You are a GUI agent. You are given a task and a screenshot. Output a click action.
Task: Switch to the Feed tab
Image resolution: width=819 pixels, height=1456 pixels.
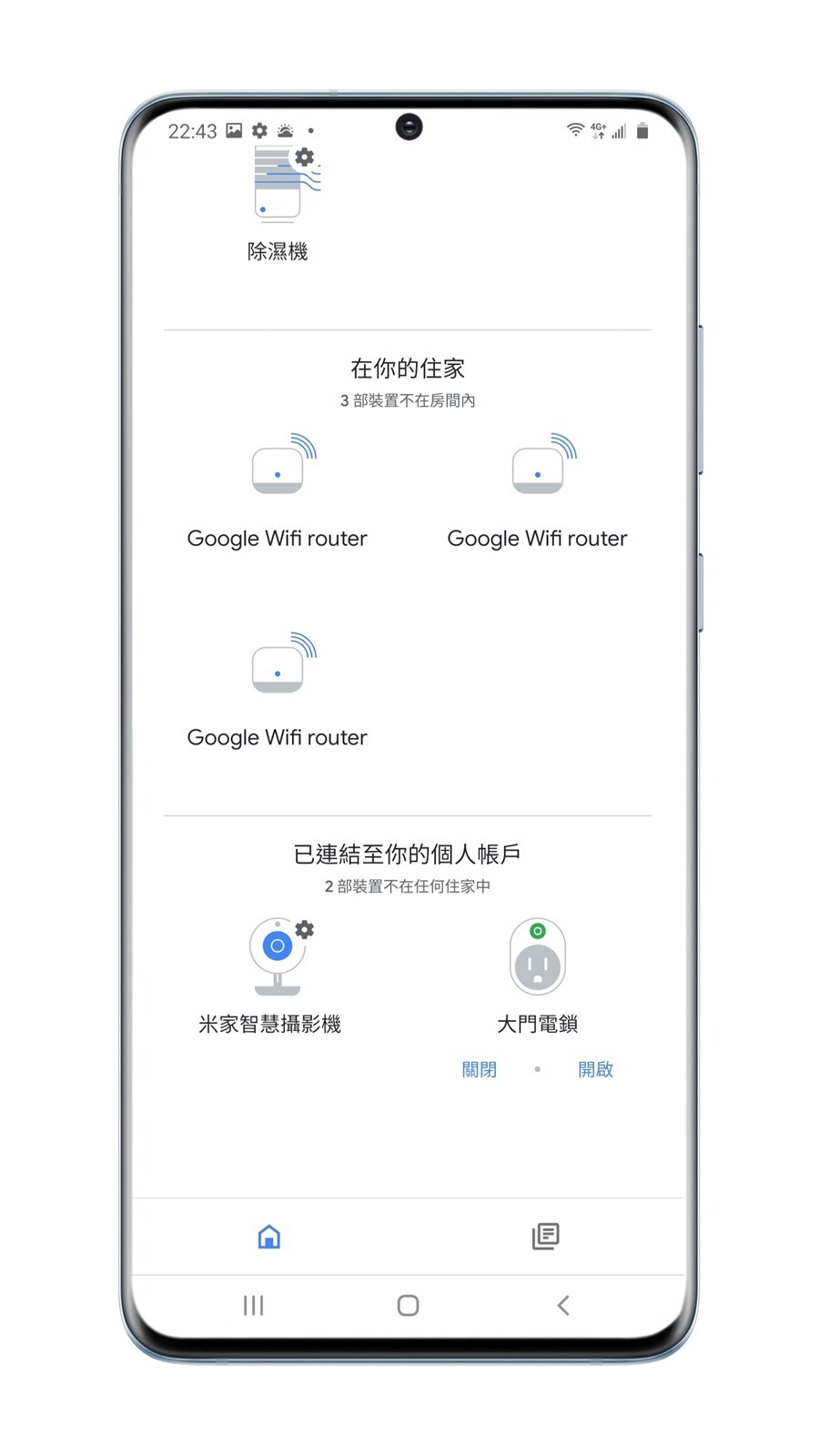tap(545, 1237)
